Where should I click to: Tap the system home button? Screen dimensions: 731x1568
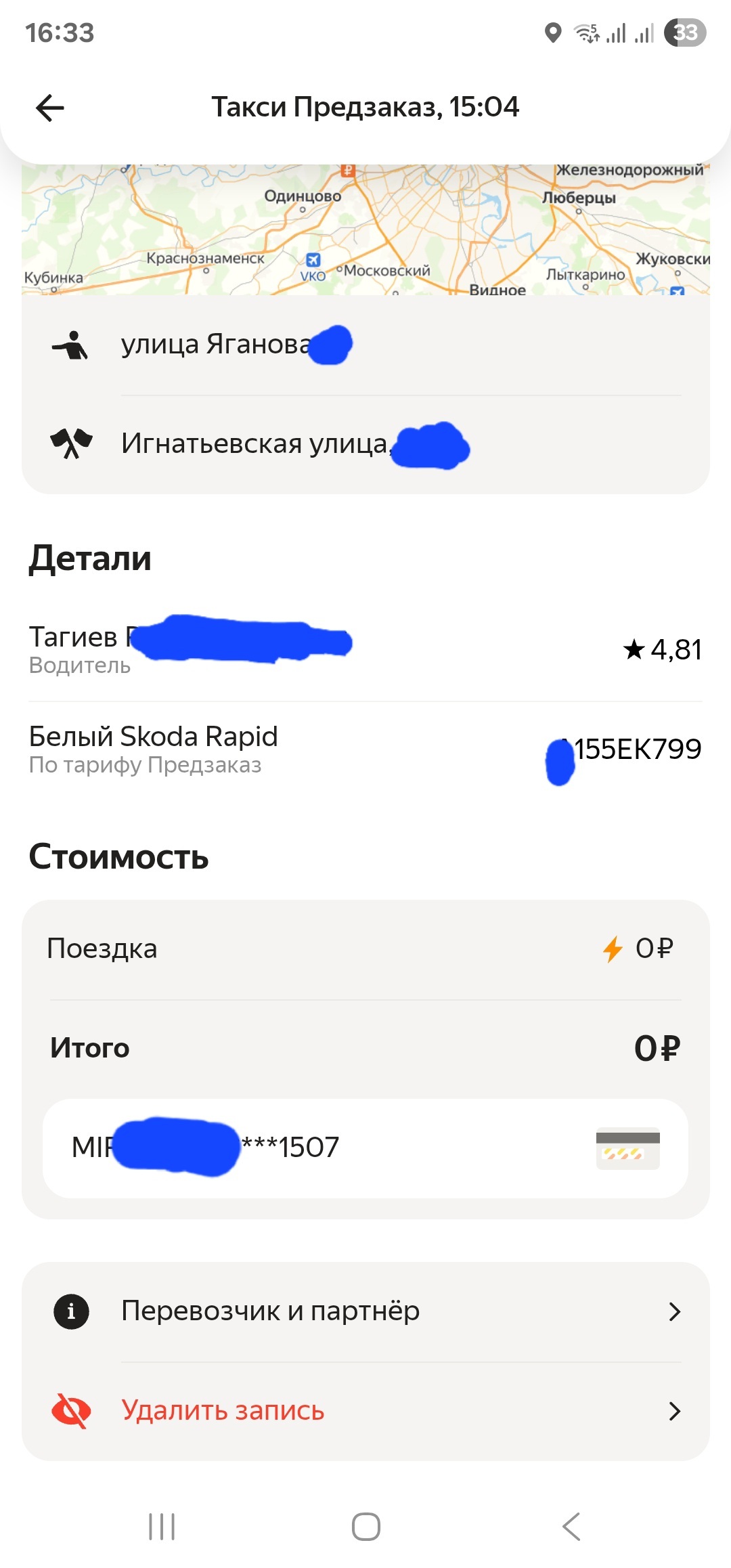pyautogui.click(x=365, y=1527)
